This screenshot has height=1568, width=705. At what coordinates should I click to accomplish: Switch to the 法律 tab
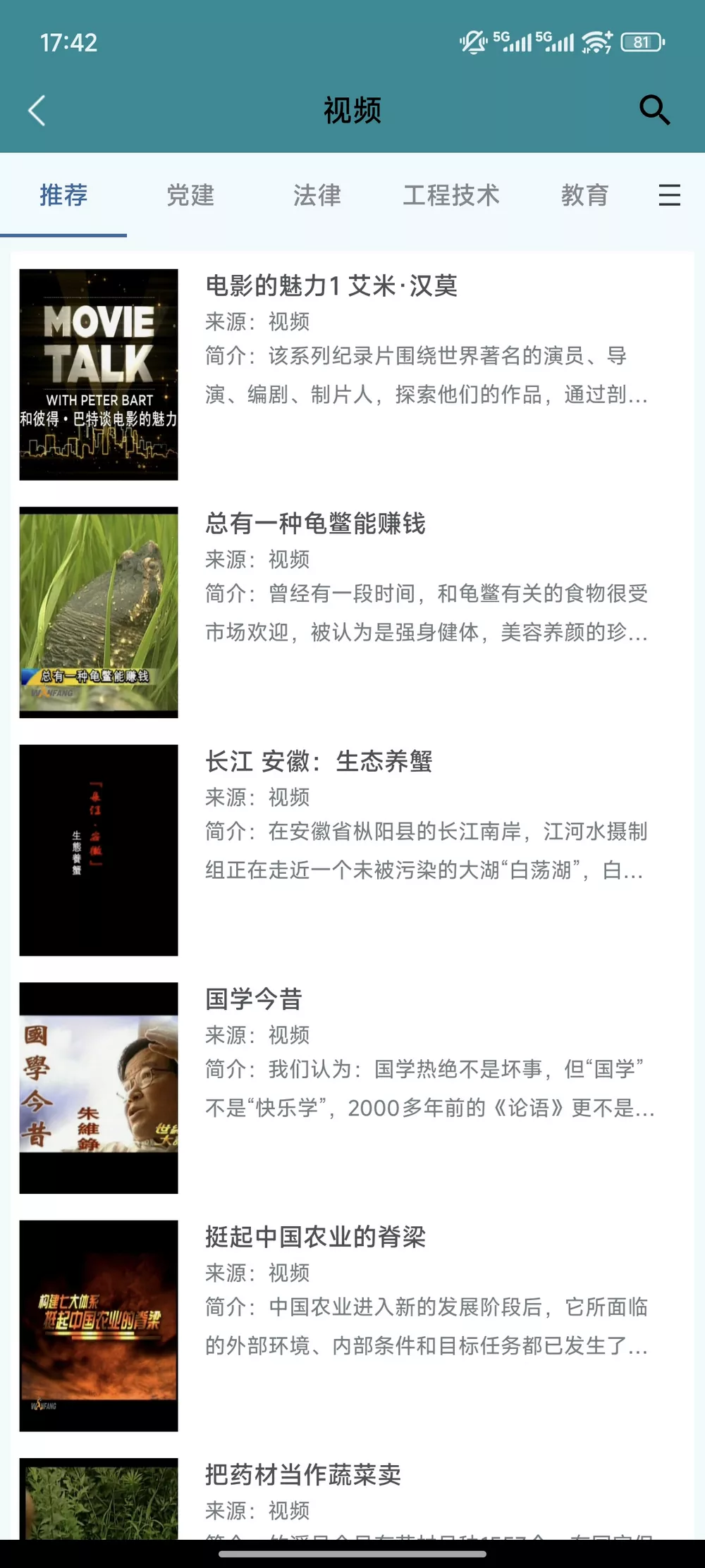click(x=316, y=196)
